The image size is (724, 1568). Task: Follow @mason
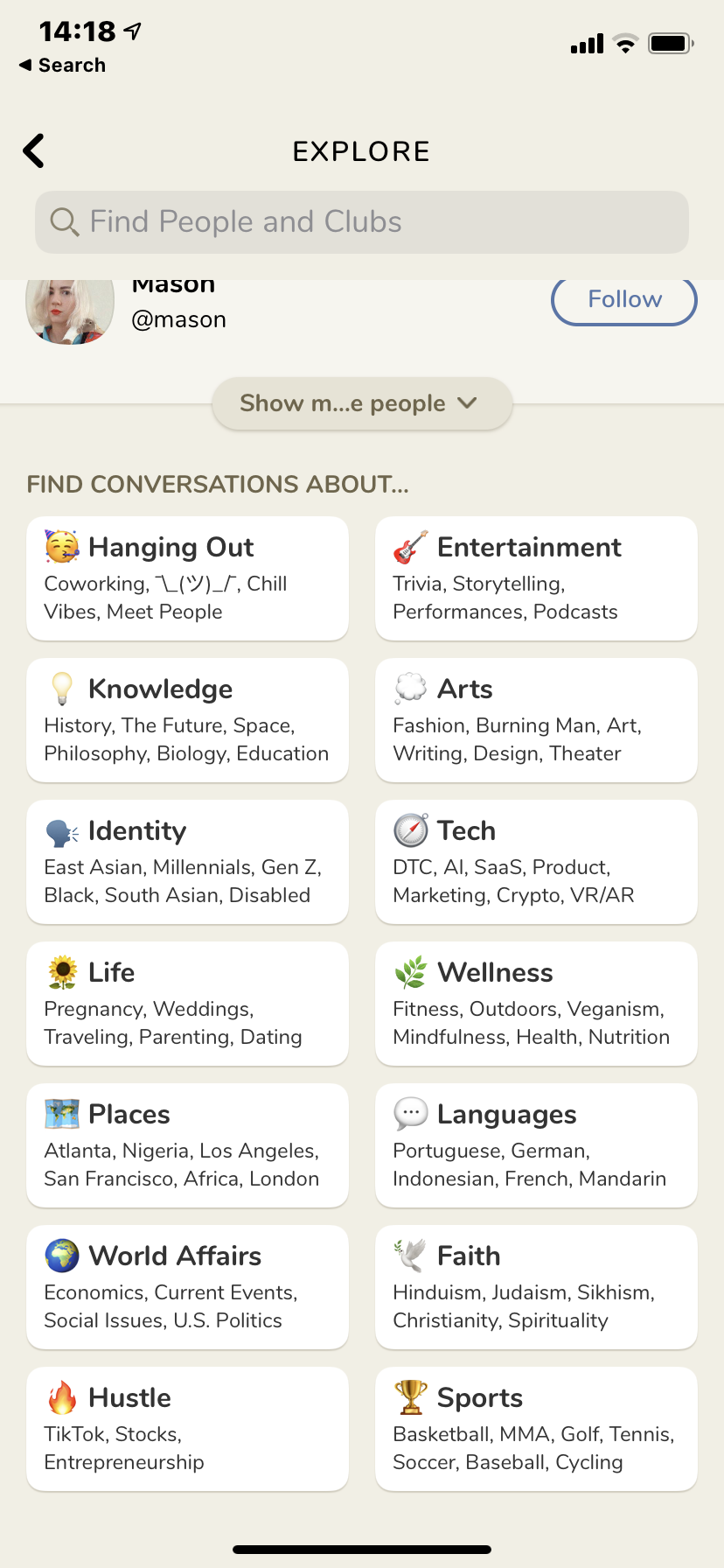pos(624,300)
